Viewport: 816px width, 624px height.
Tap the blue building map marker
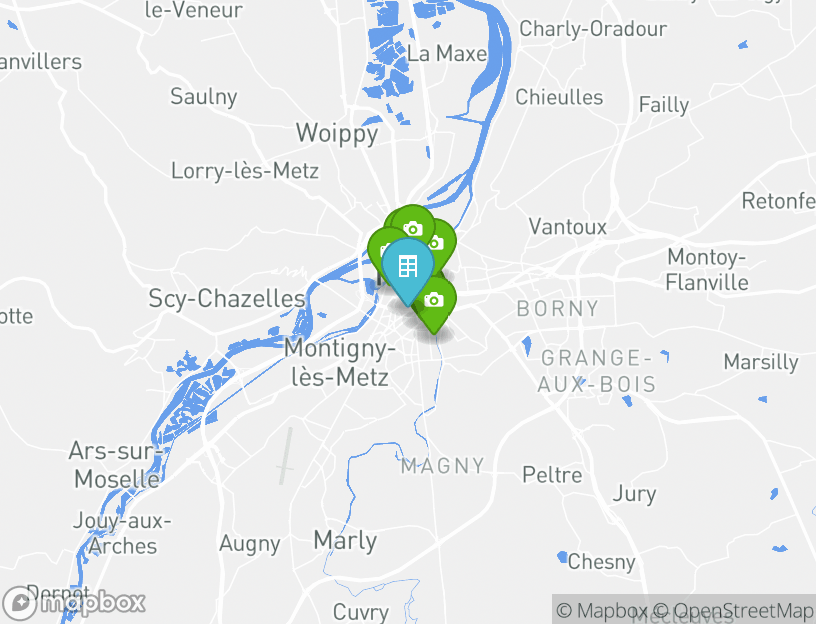coord(408,266)
